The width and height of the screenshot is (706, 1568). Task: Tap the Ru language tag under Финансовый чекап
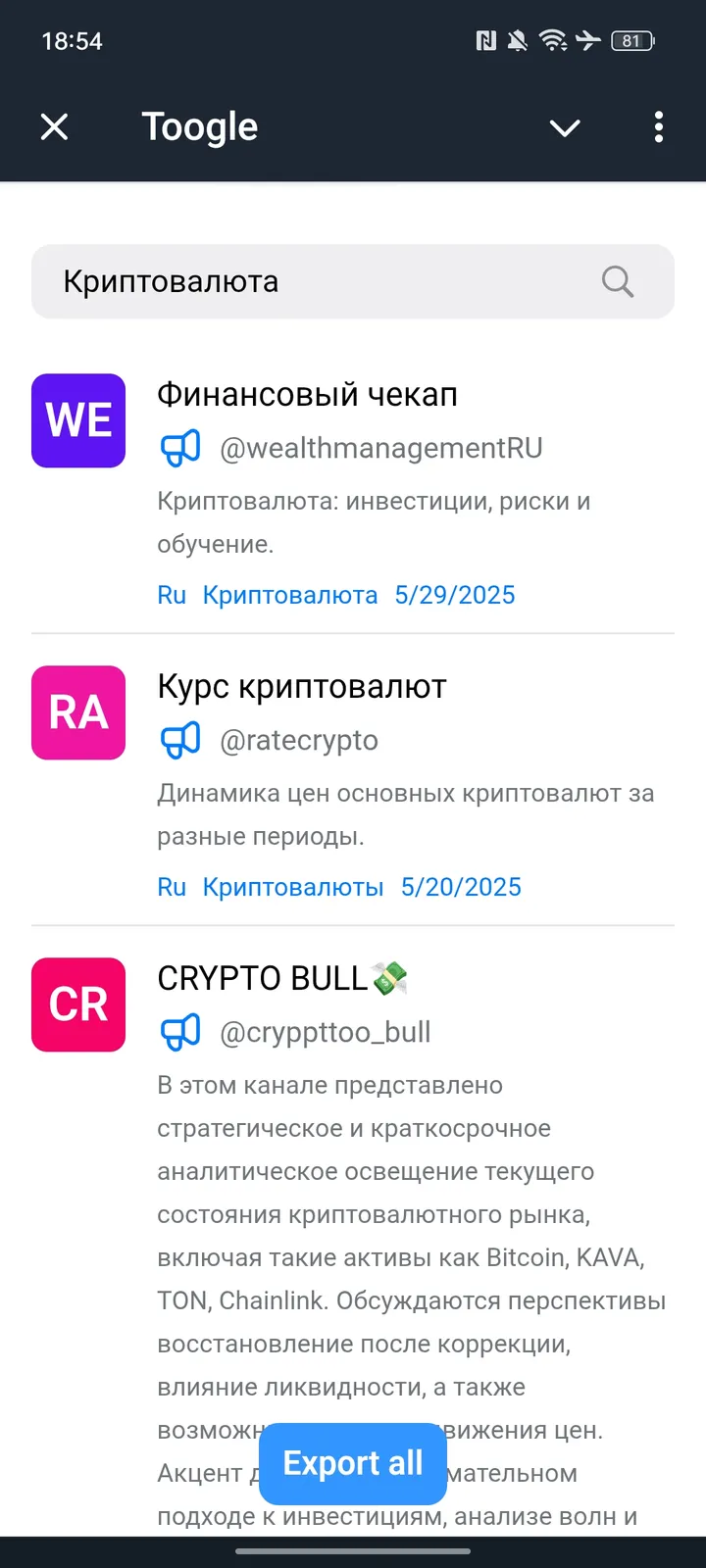click(x=172, y=595)
